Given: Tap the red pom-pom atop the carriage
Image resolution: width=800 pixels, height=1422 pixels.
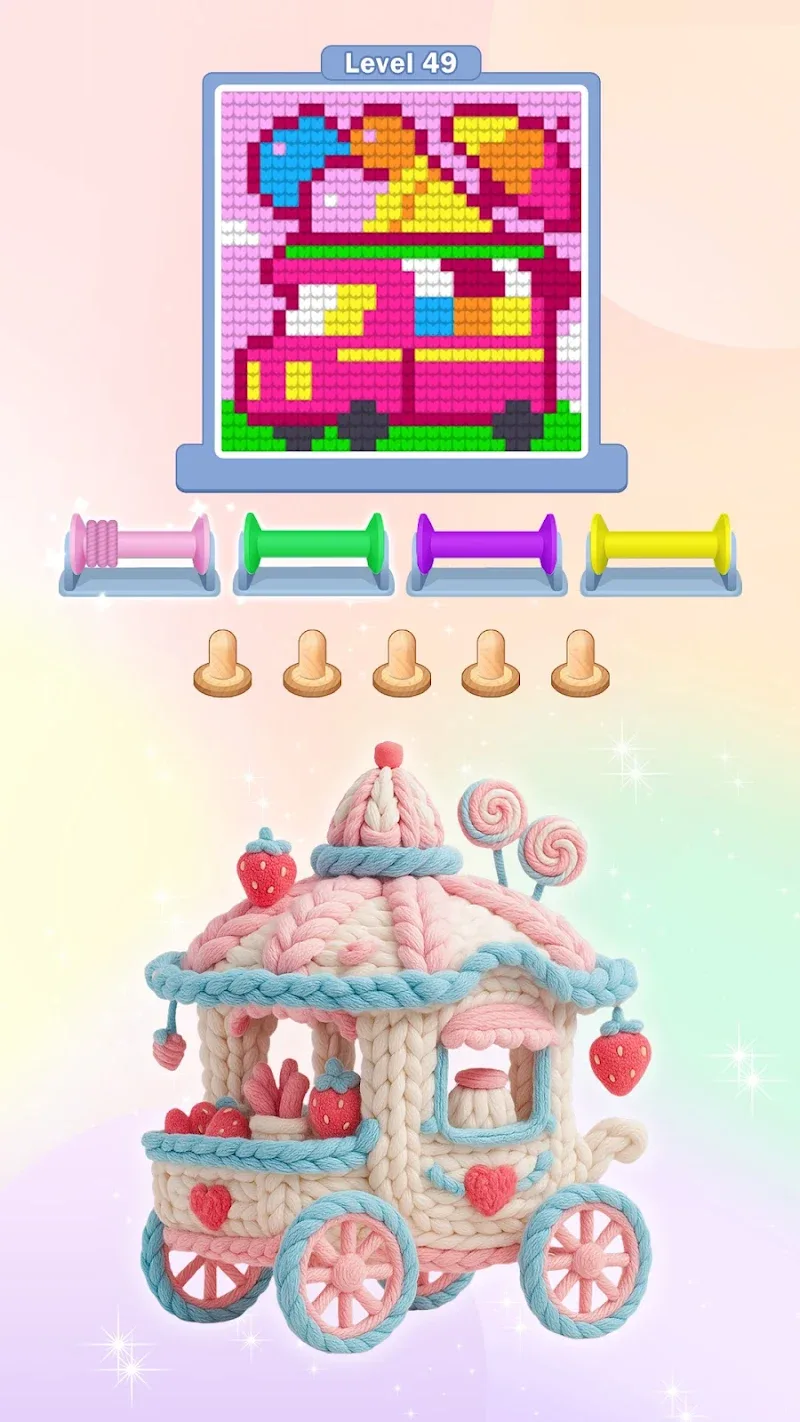Looking at the screenshot, I should click(386, 755).
